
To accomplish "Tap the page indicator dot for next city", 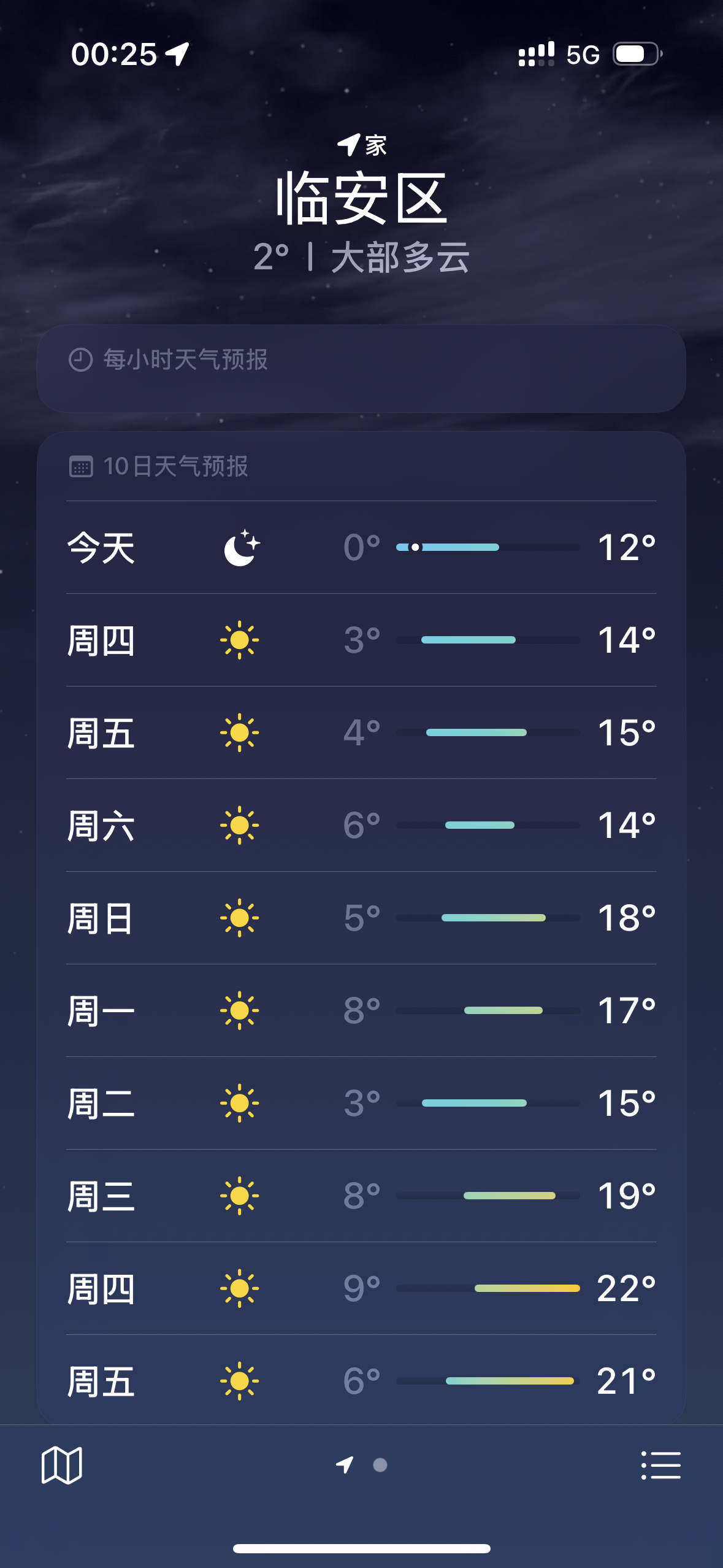I will point(380,1465).
